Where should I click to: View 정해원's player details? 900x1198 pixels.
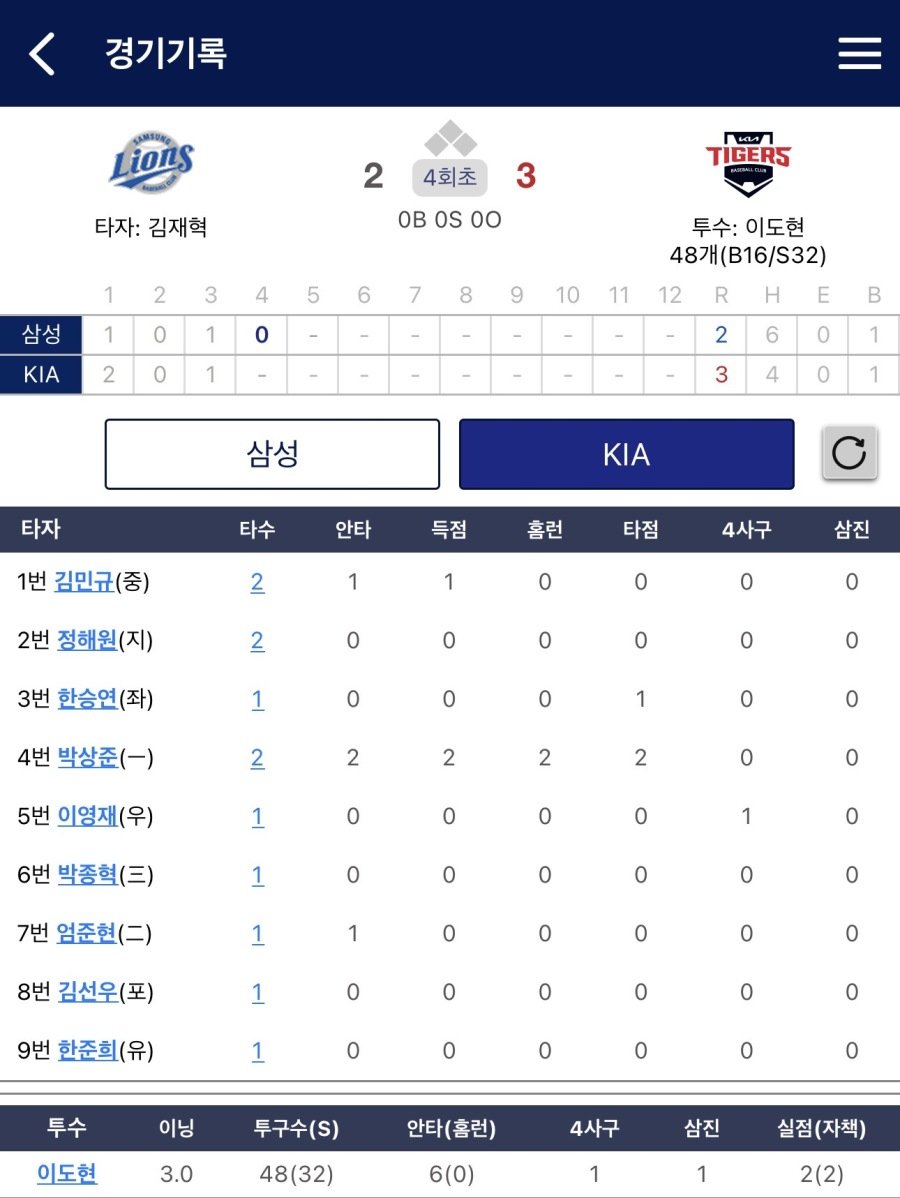(87, 641)
